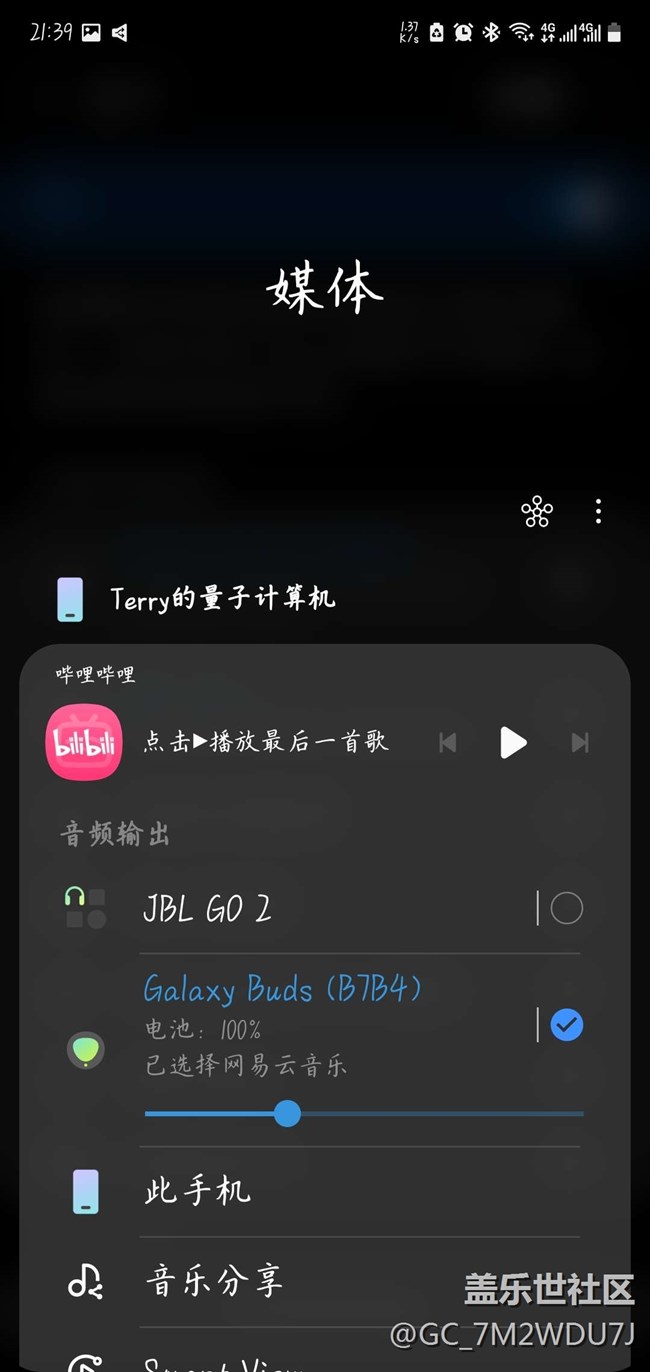This screenshot has width=650, height=1372.
Task: Open 音乐分享 music sharing
Action: [x=214, y=1280]
